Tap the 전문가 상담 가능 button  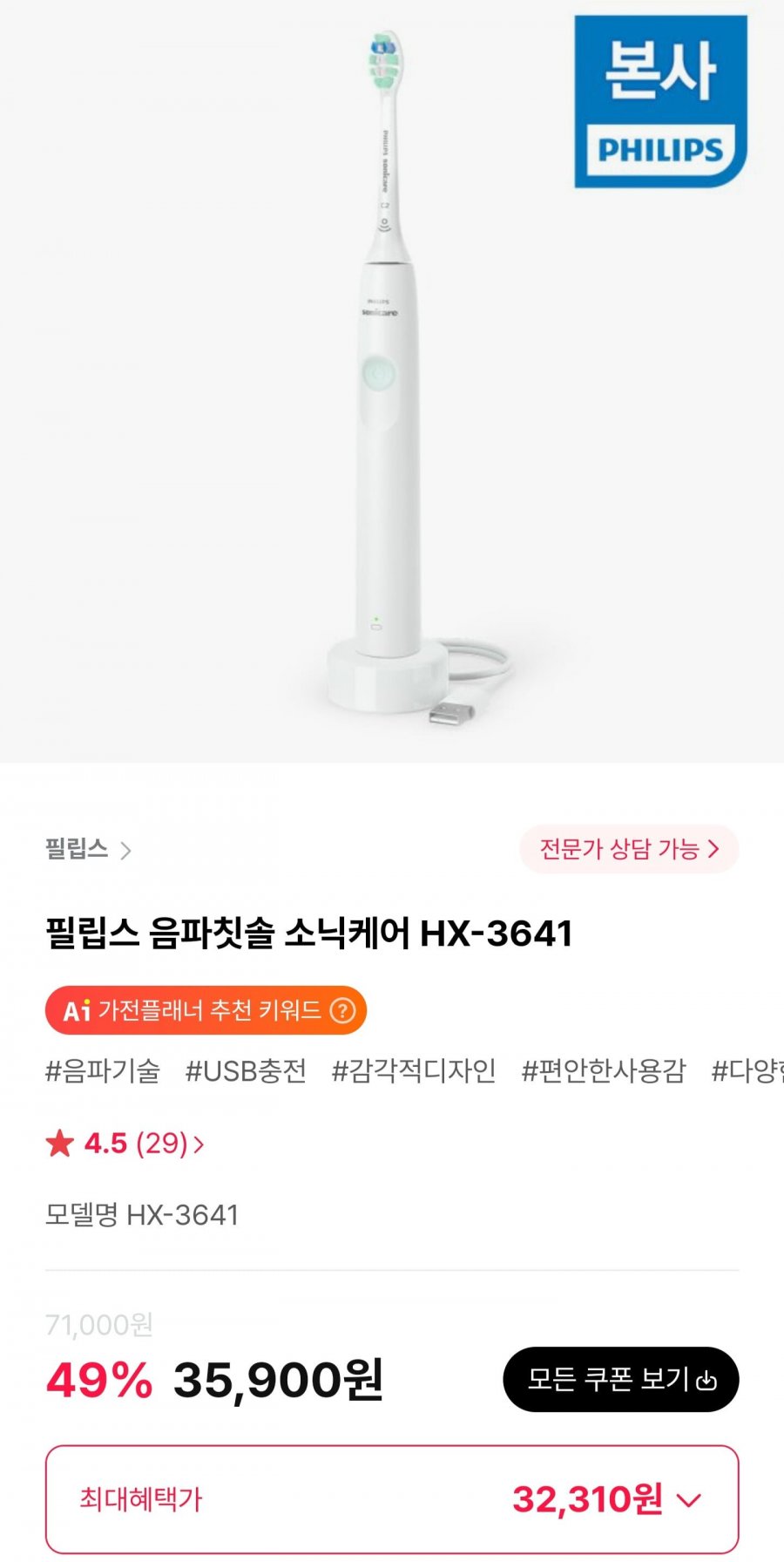coord(629,849)
